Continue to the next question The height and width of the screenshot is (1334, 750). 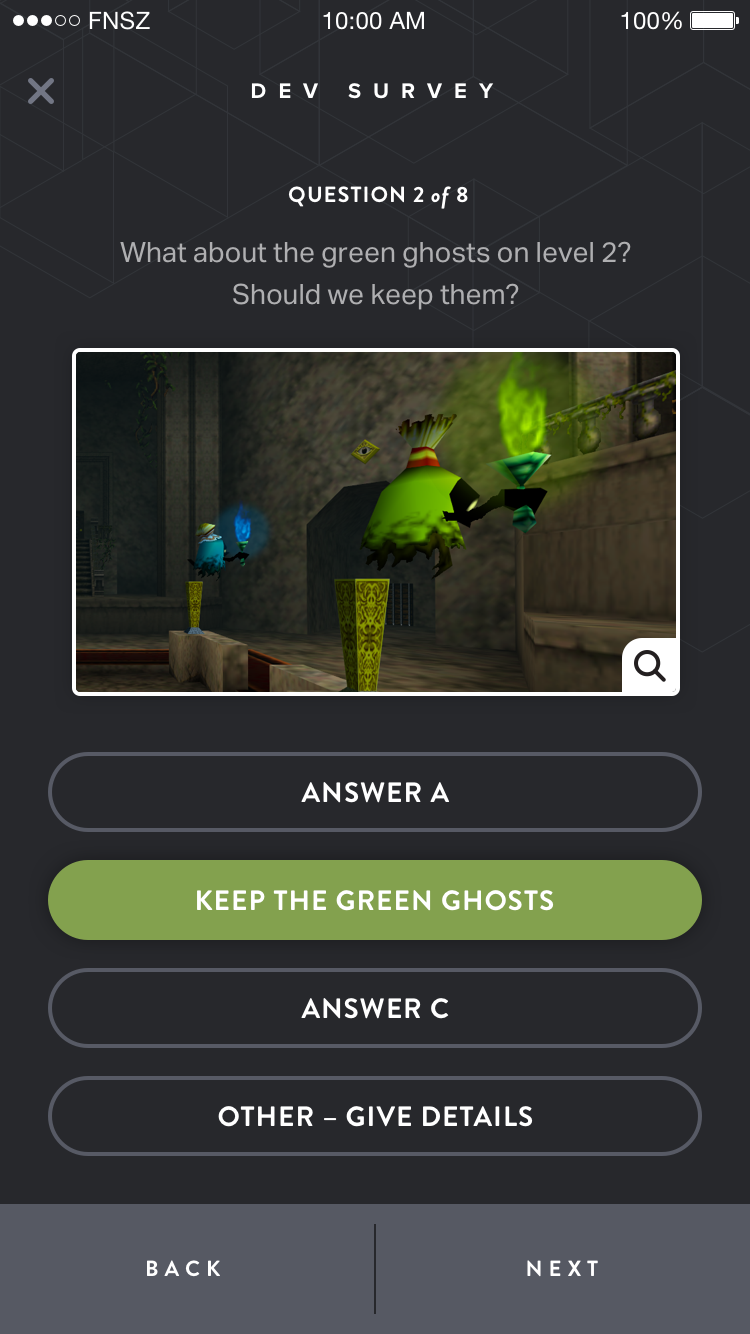click(x=563, y=1268)
